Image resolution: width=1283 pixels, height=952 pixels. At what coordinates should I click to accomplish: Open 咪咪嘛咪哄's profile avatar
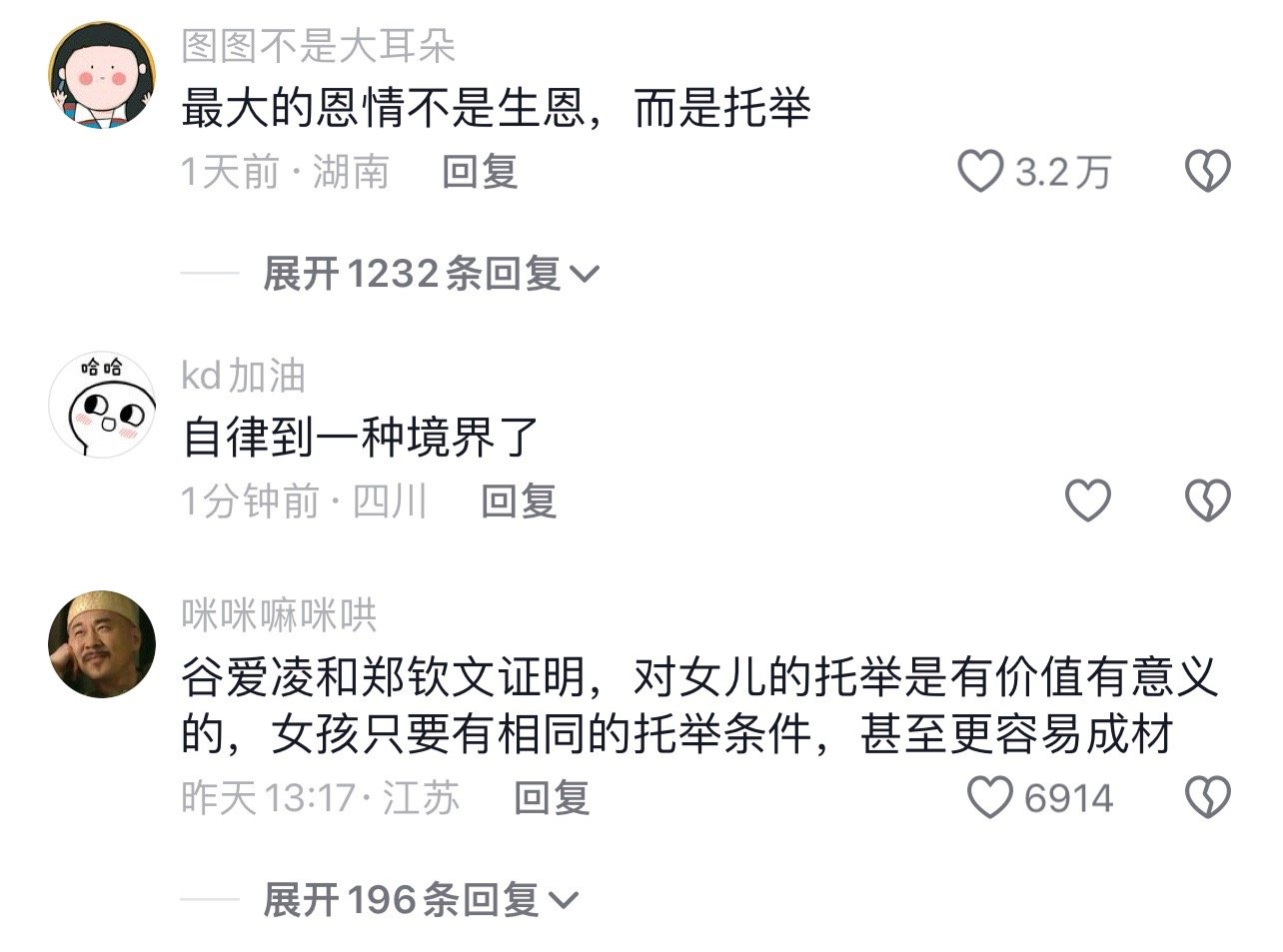[x=102, y=644]
